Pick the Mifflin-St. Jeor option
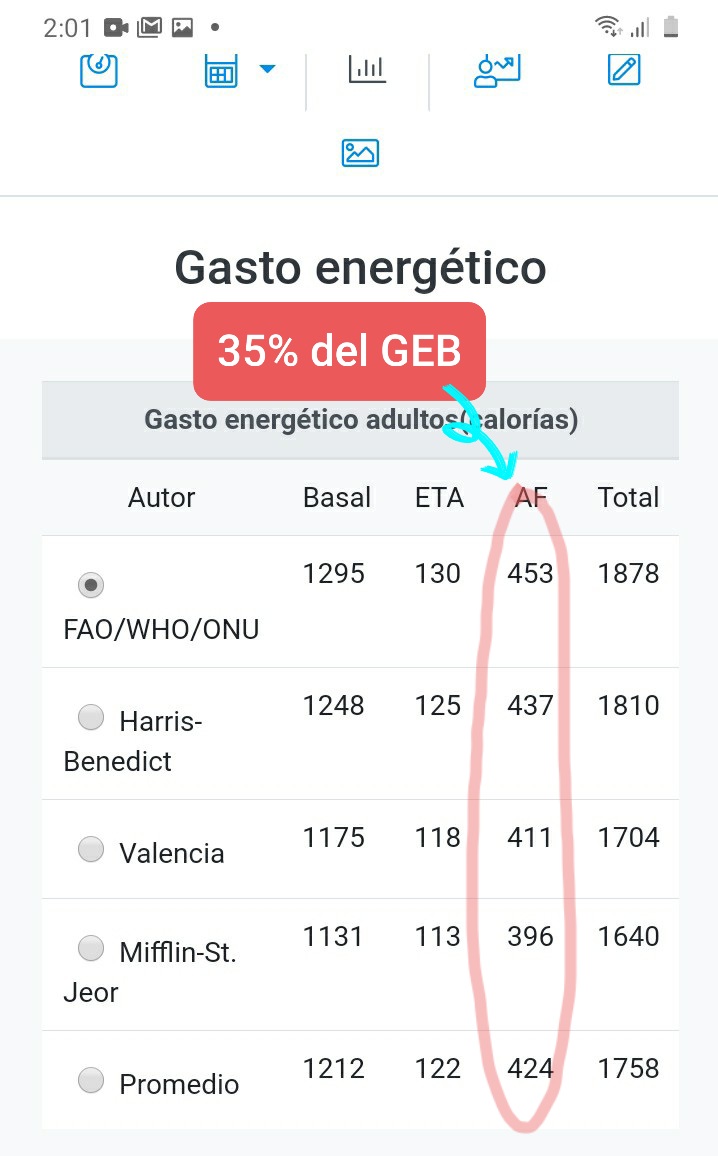 click(91, 948)
